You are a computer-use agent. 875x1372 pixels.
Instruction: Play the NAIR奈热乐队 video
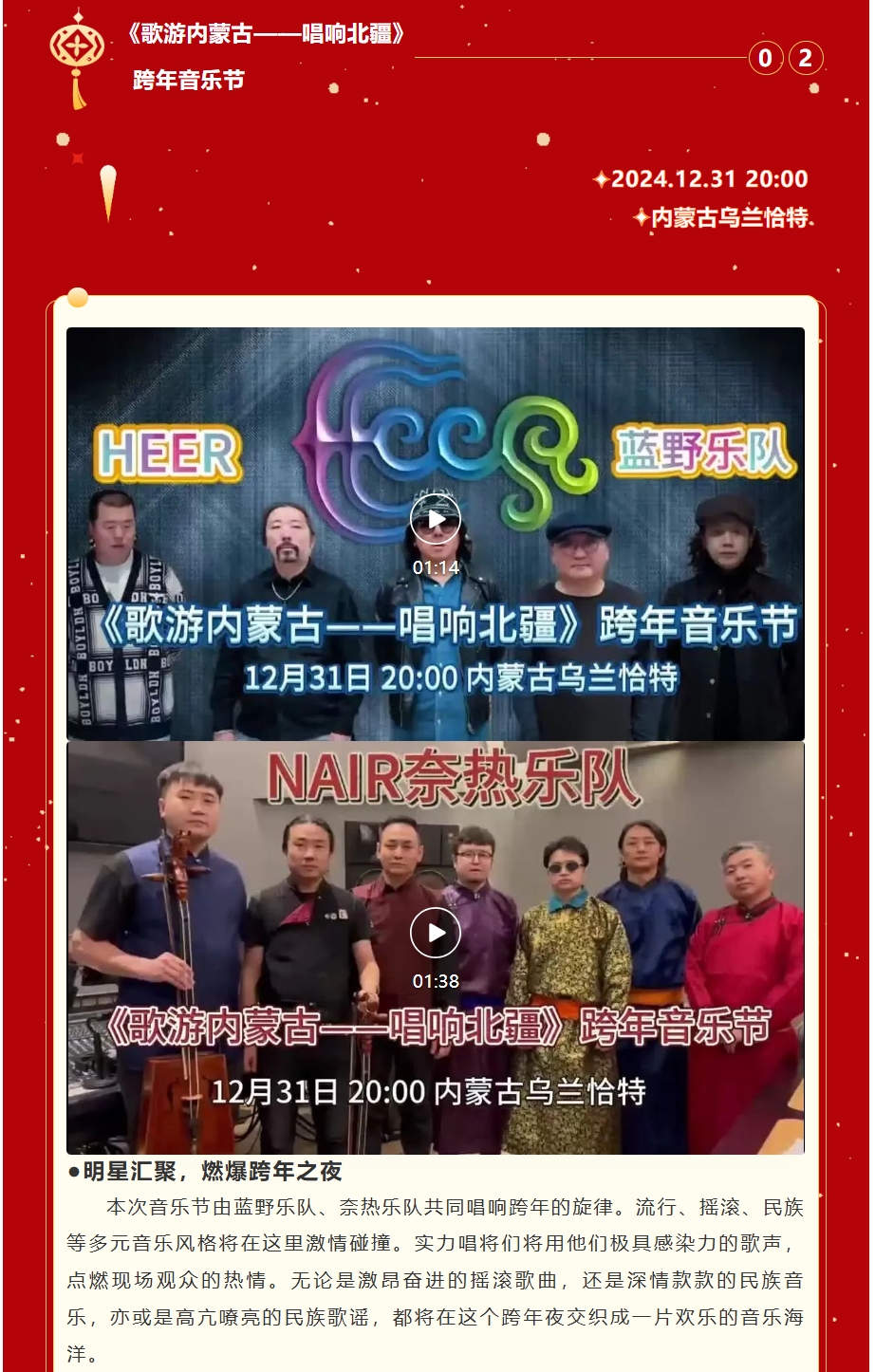tap(436, 933)
